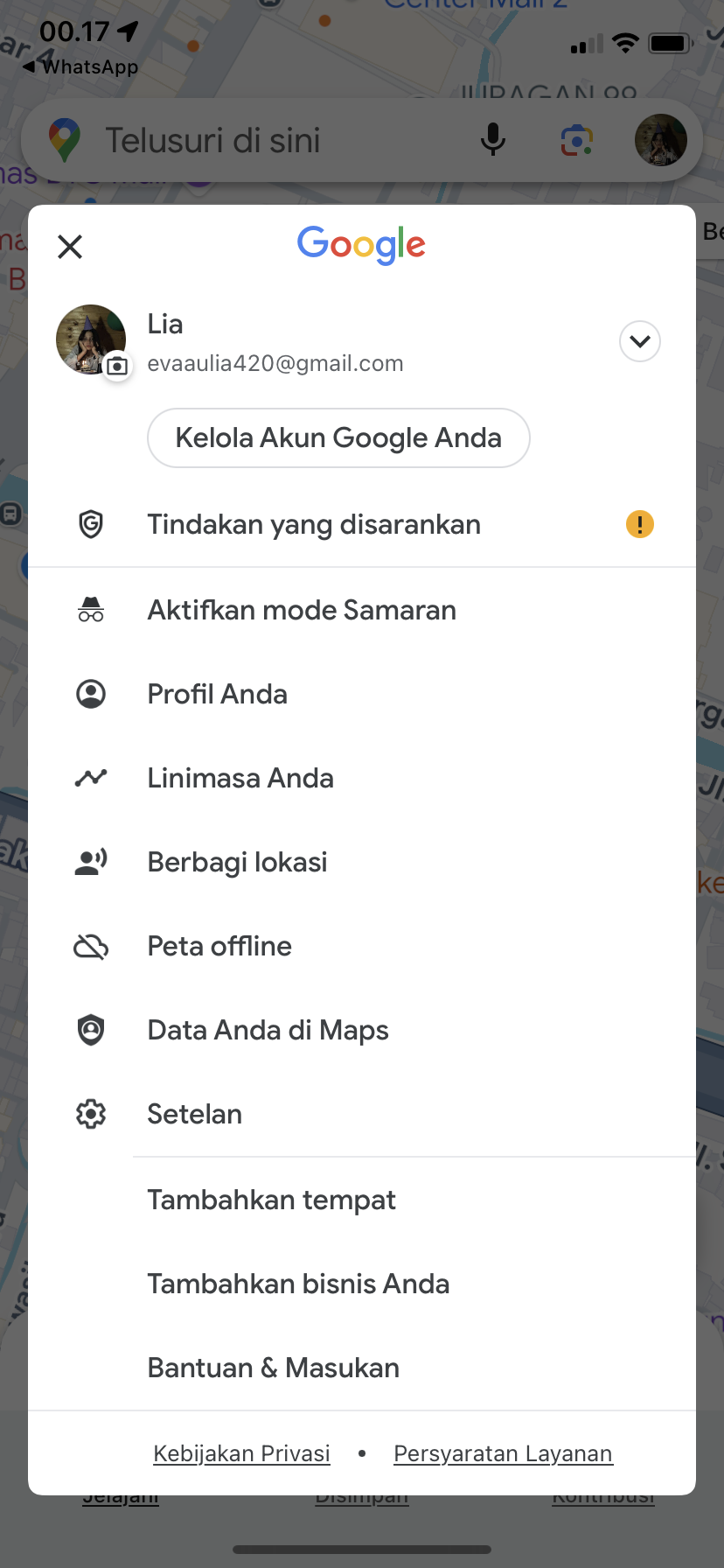Select Berbagi lokasi
724x1568 pixels.
click(x=362, y=862)
